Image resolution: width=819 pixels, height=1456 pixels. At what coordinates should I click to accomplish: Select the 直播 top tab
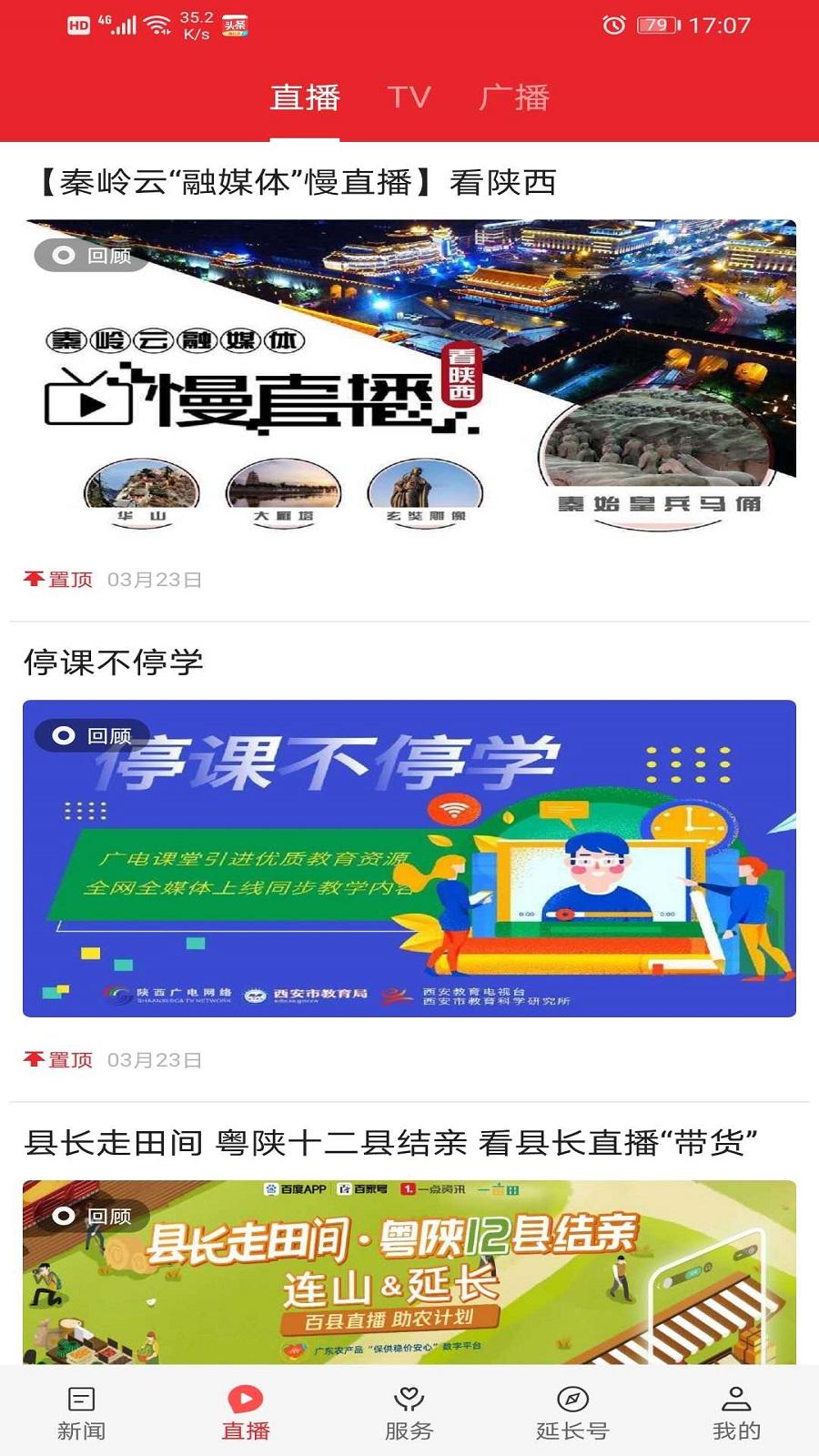(305, 97)
